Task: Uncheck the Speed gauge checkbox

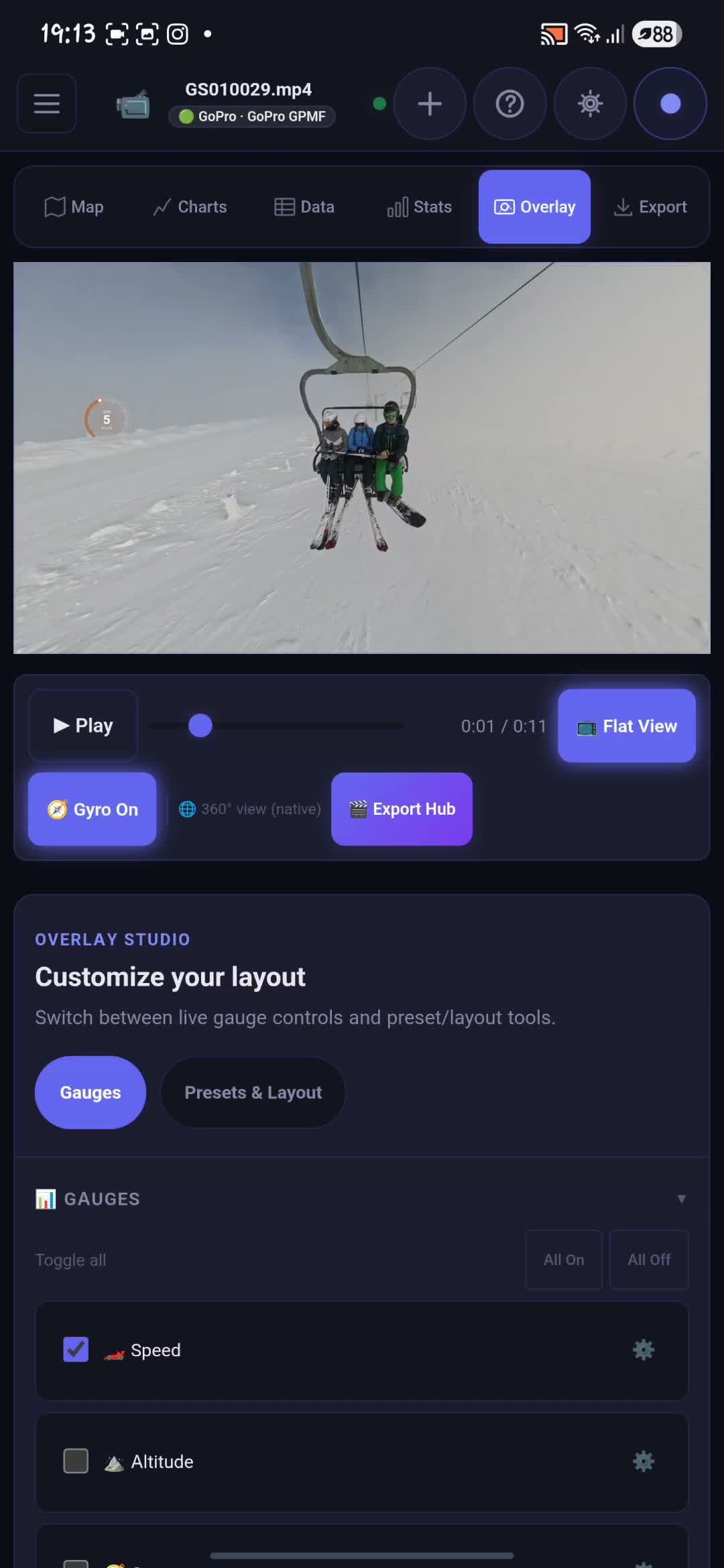Action: click(76, 1350)
